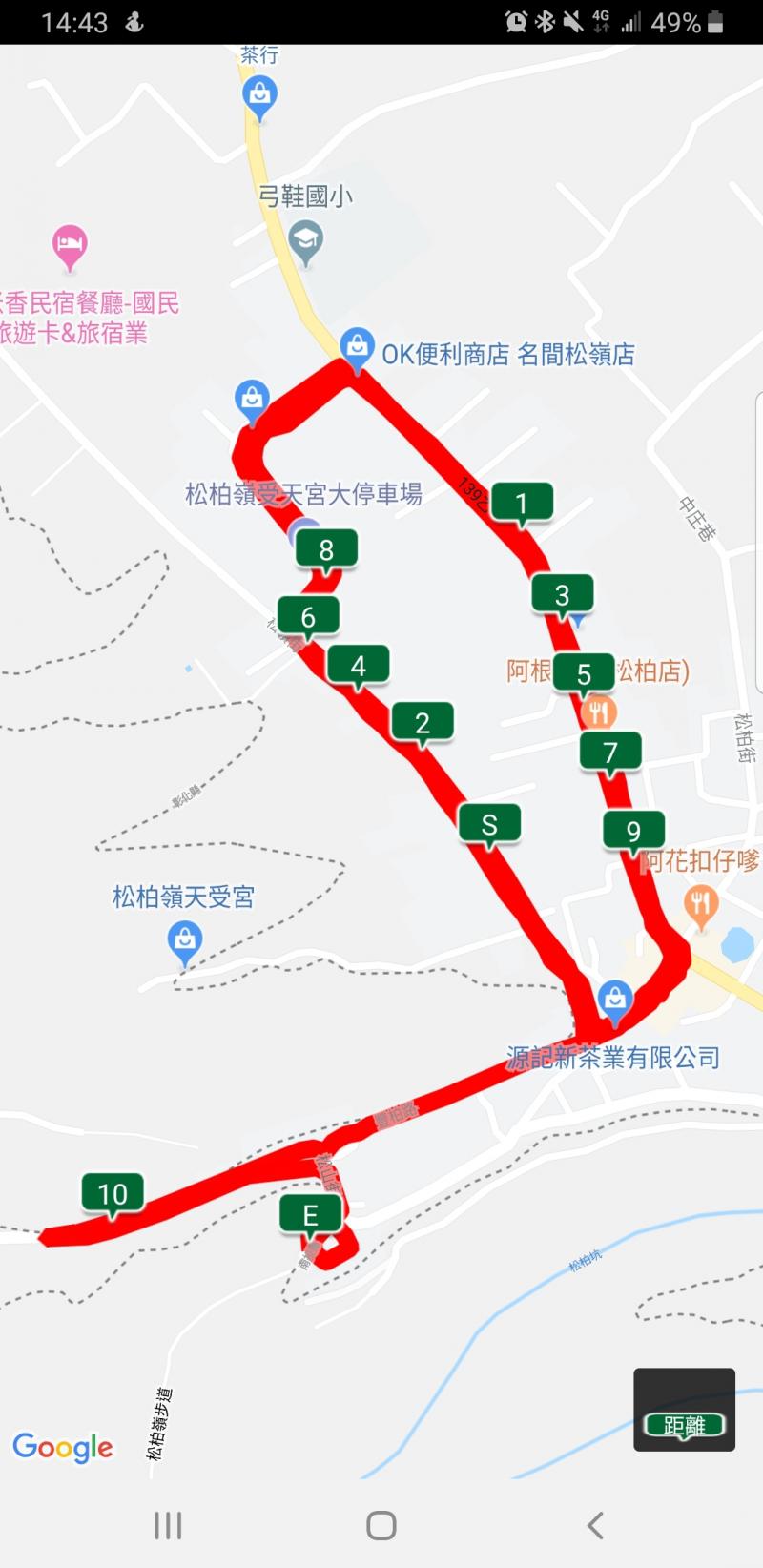Open 源記新茶業有限公司 shop pin

tap(615, 999)
